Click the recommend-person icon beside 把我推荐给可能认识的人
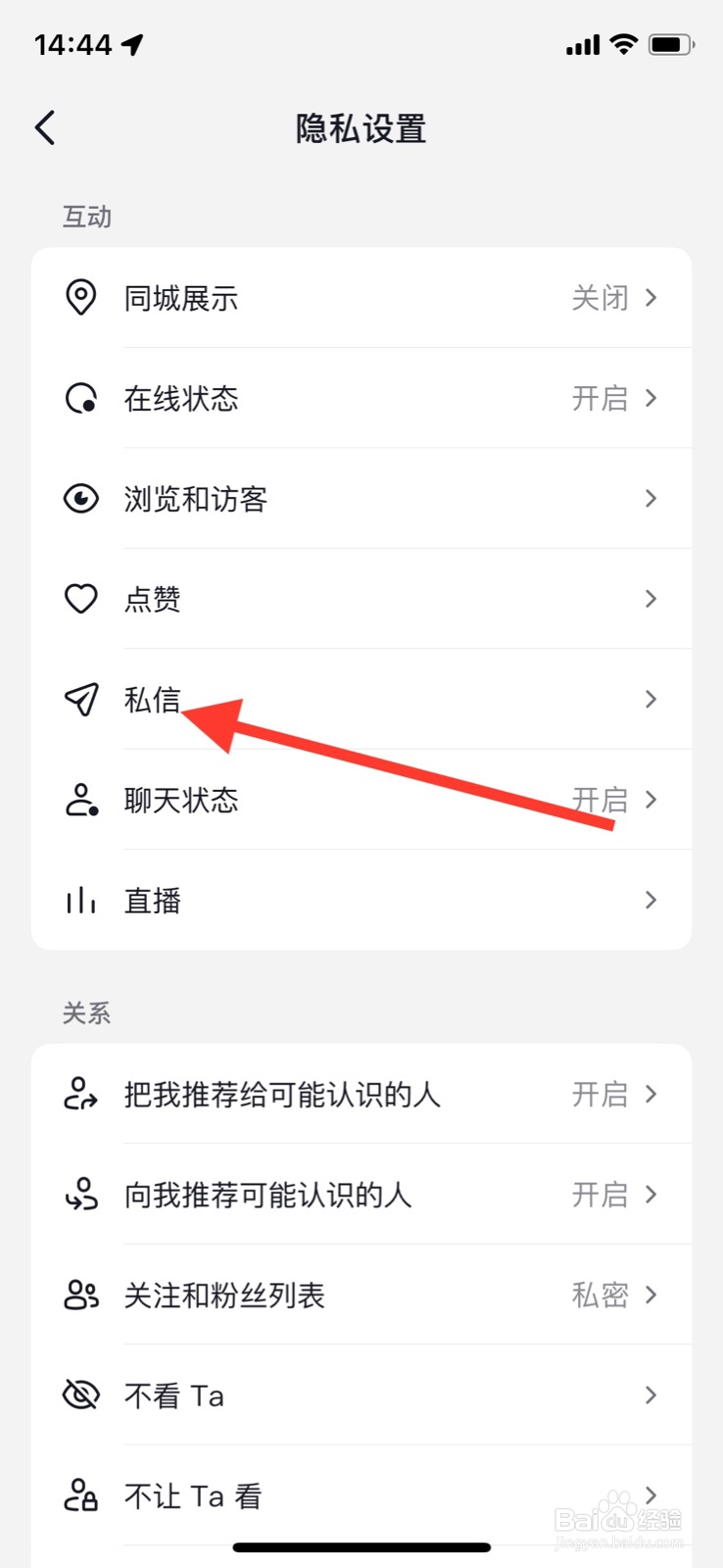The width and height of the screenshot is (723, 1568). pyautogui.click(x=81, y=1095)
